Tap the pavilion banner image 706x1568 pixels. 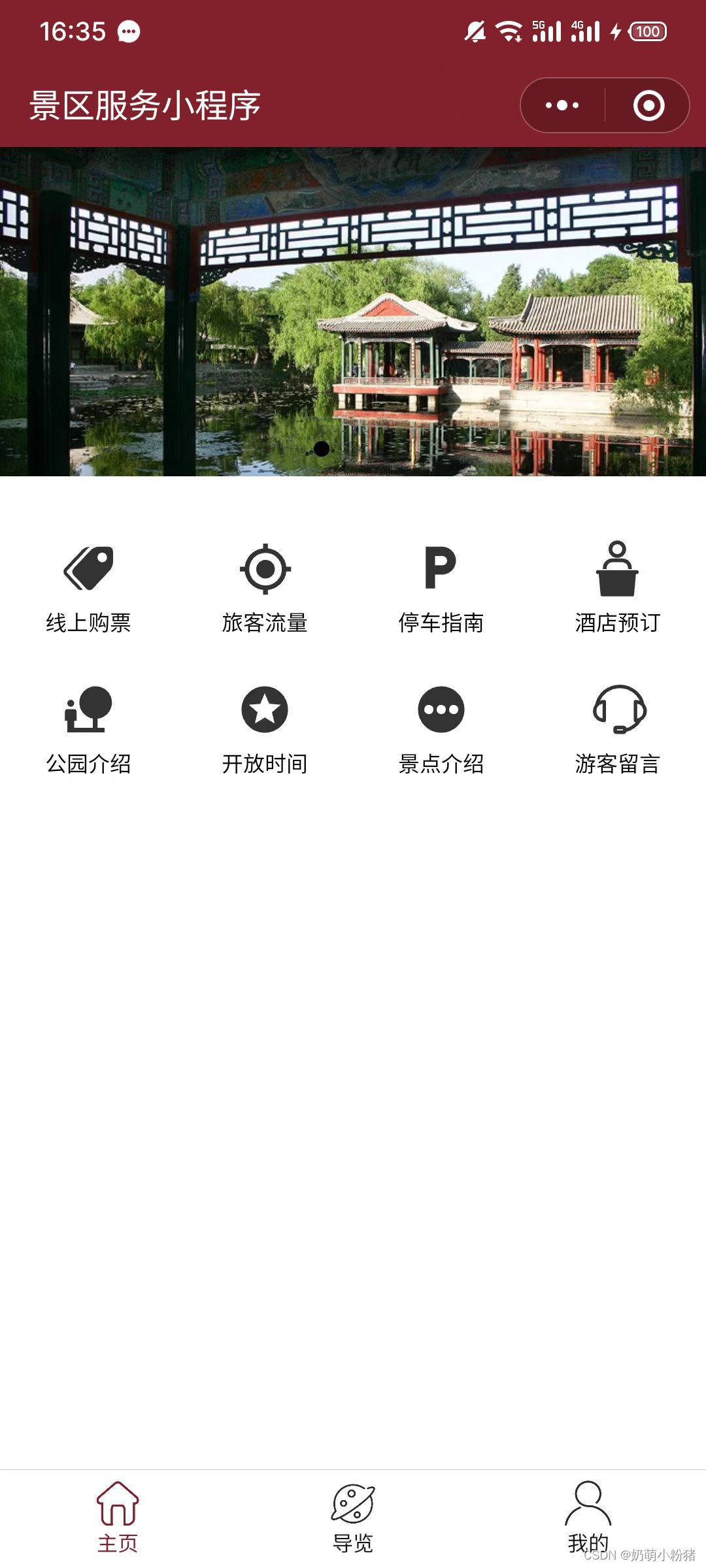point(353,312)
